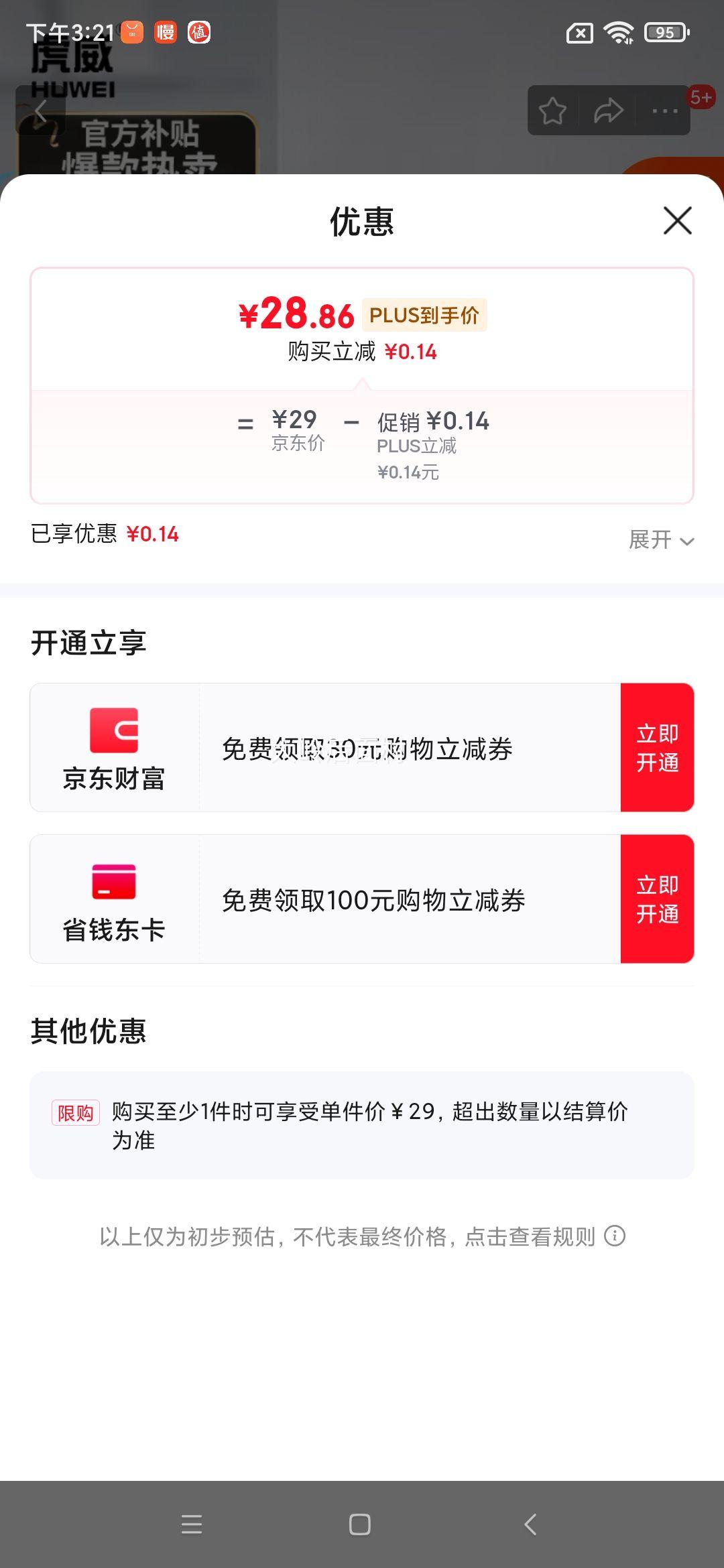This screenshot has width=724, height=1568.
Task: Open the share icon near top right
Action: [x=607, y=109]
